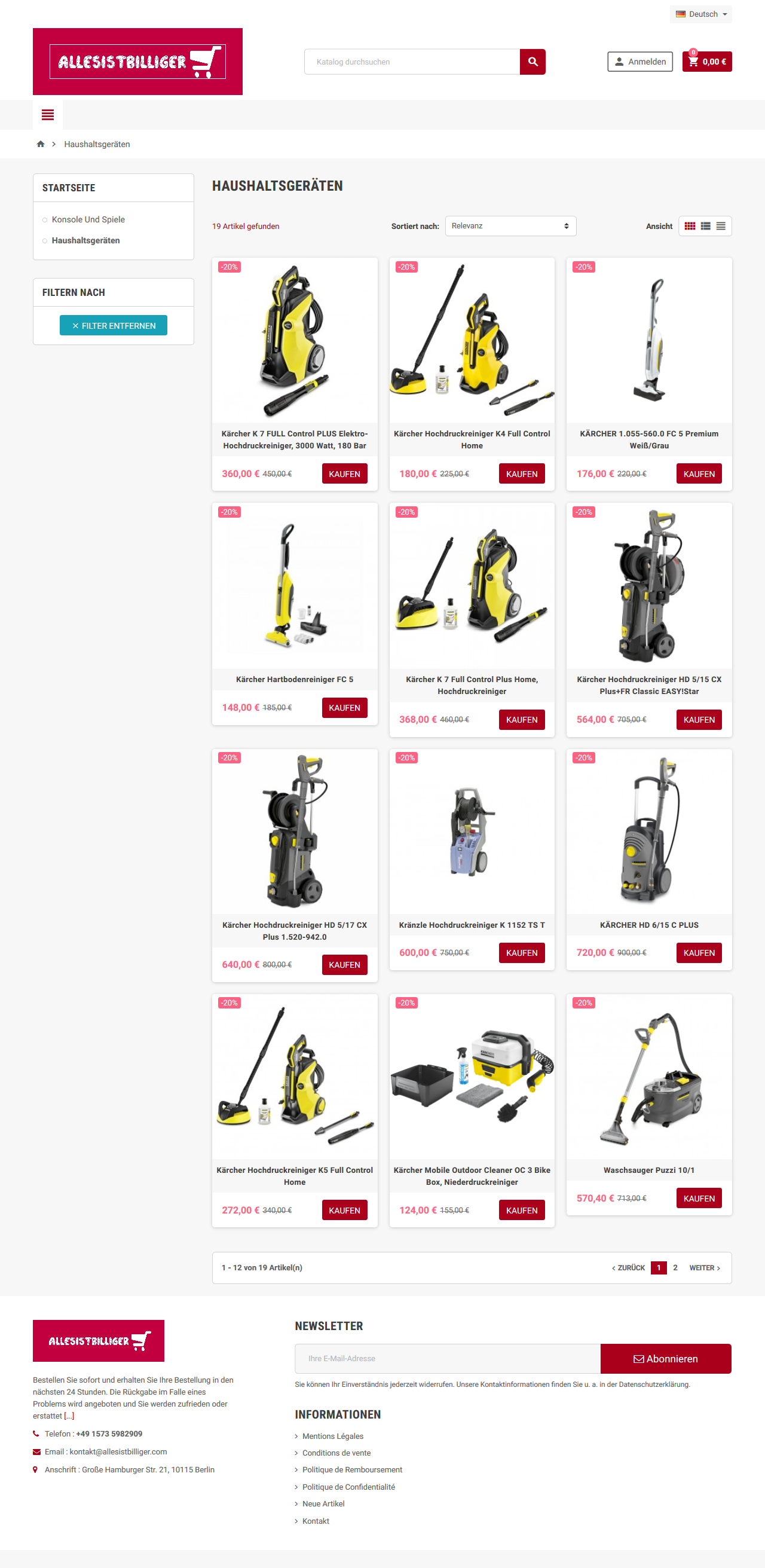The image size is (765, 1568).
Task: Tap Filter entfernen to clear filters
Action: 113,326
